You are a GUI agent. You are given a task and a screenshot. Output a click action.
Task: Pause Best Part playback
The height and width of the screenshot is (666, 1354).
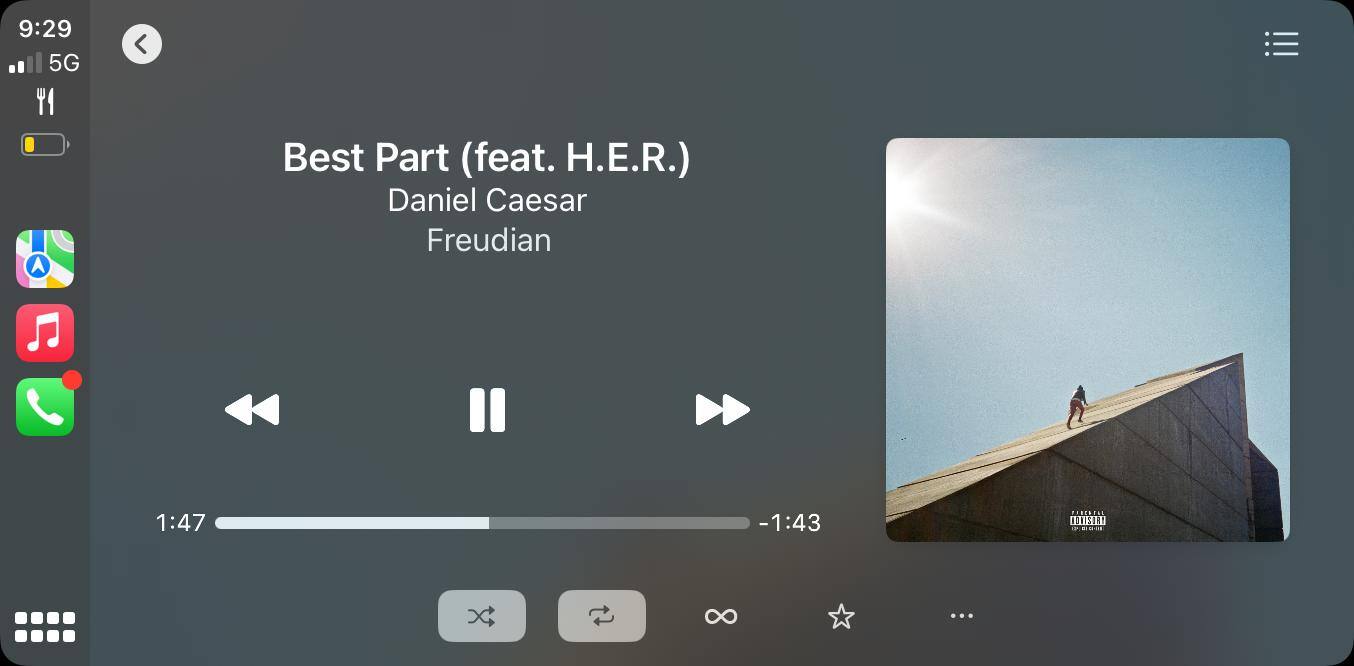488,410
